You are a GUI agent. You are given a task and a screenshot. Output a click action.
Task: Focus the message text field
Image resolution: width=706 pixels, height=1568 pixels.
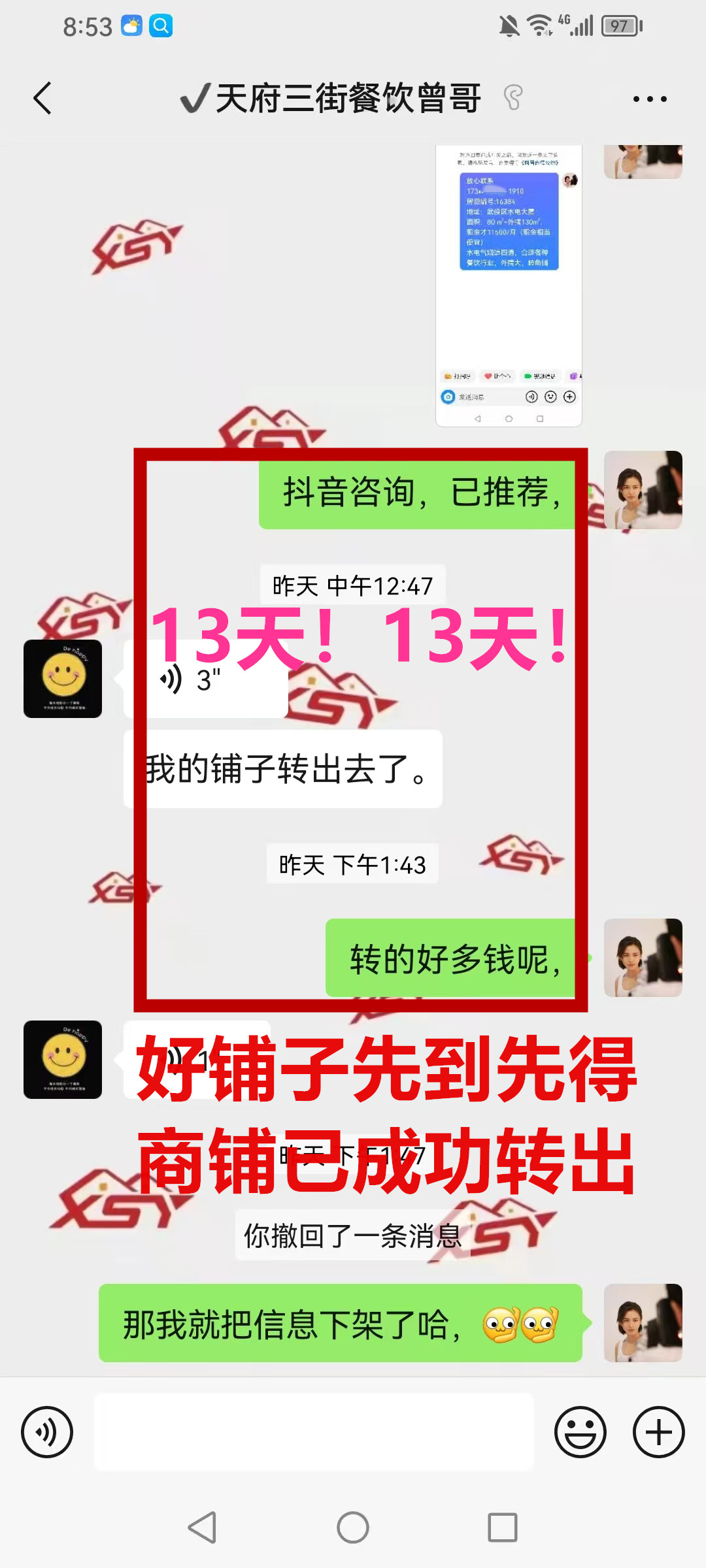[x=314, y=1432]
